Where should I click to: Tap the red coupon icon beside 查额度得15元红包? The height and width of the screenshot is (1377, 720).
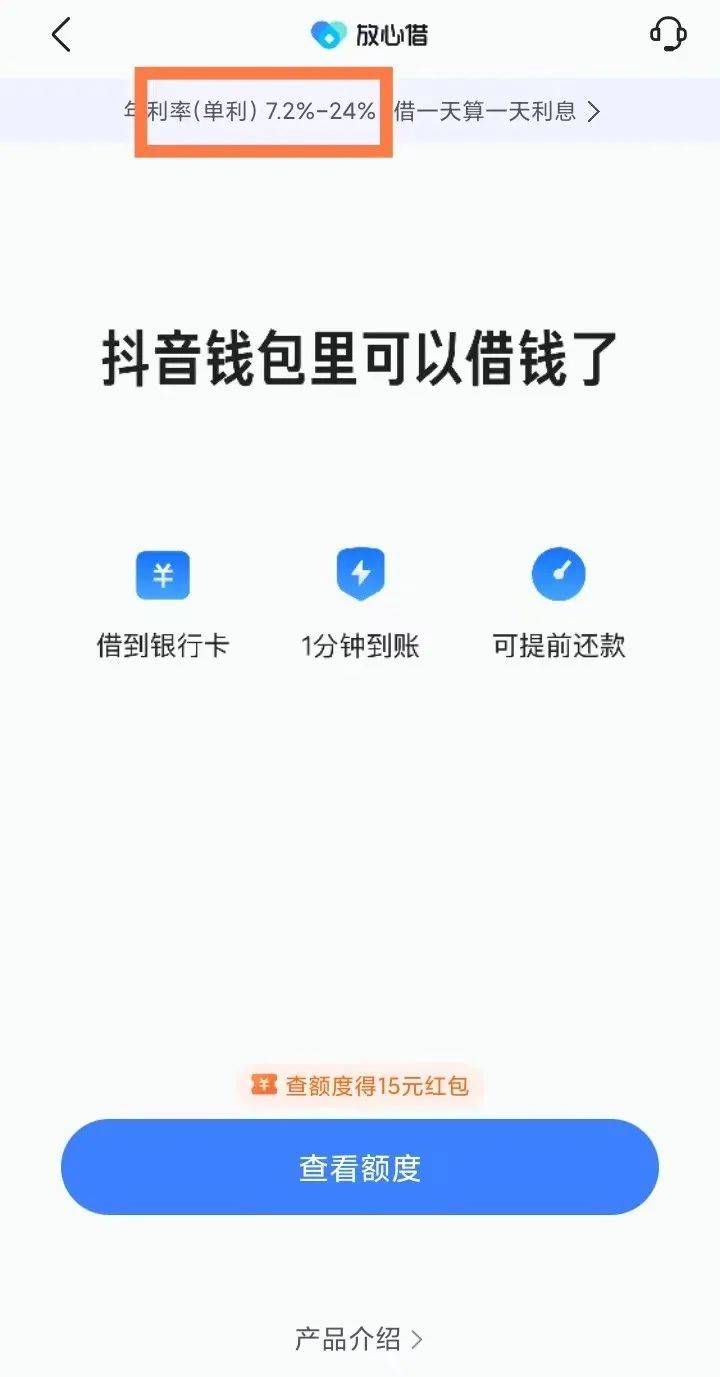coord(261,1083)
